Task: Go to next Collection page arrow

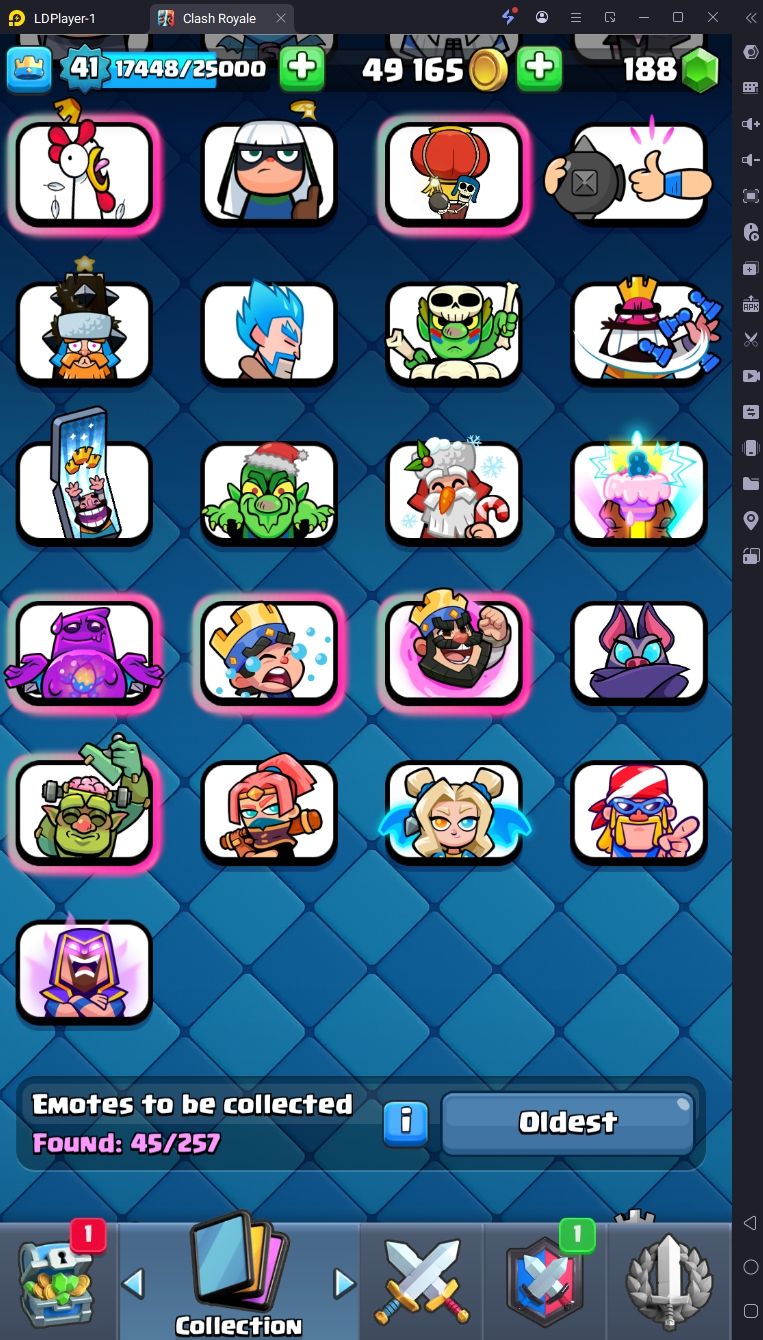Action: click(344, 1283)
